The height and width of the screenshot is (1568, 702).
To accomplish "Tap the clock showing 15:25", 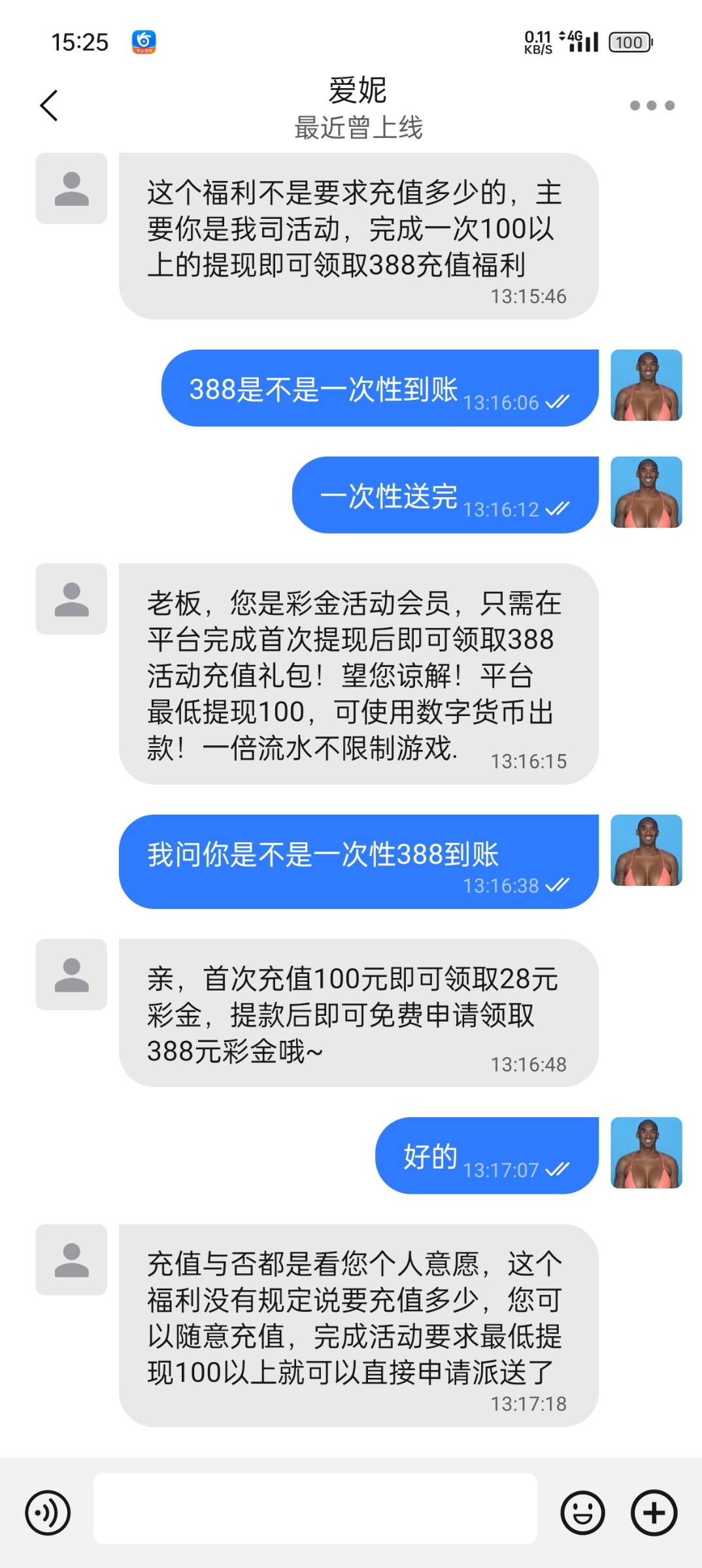I will (x=80, y=42).
